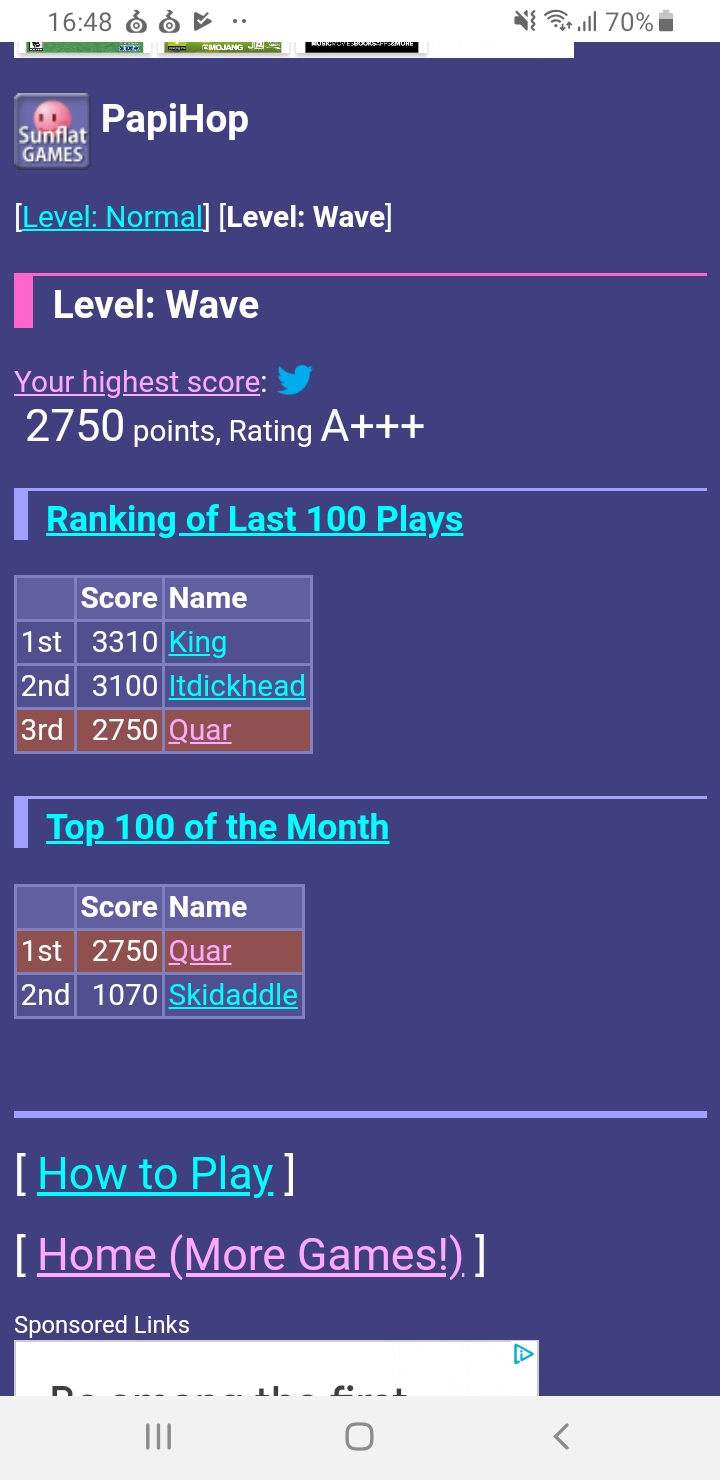
Task: Go back using the system back button
Action: [x=561, y=1437]
